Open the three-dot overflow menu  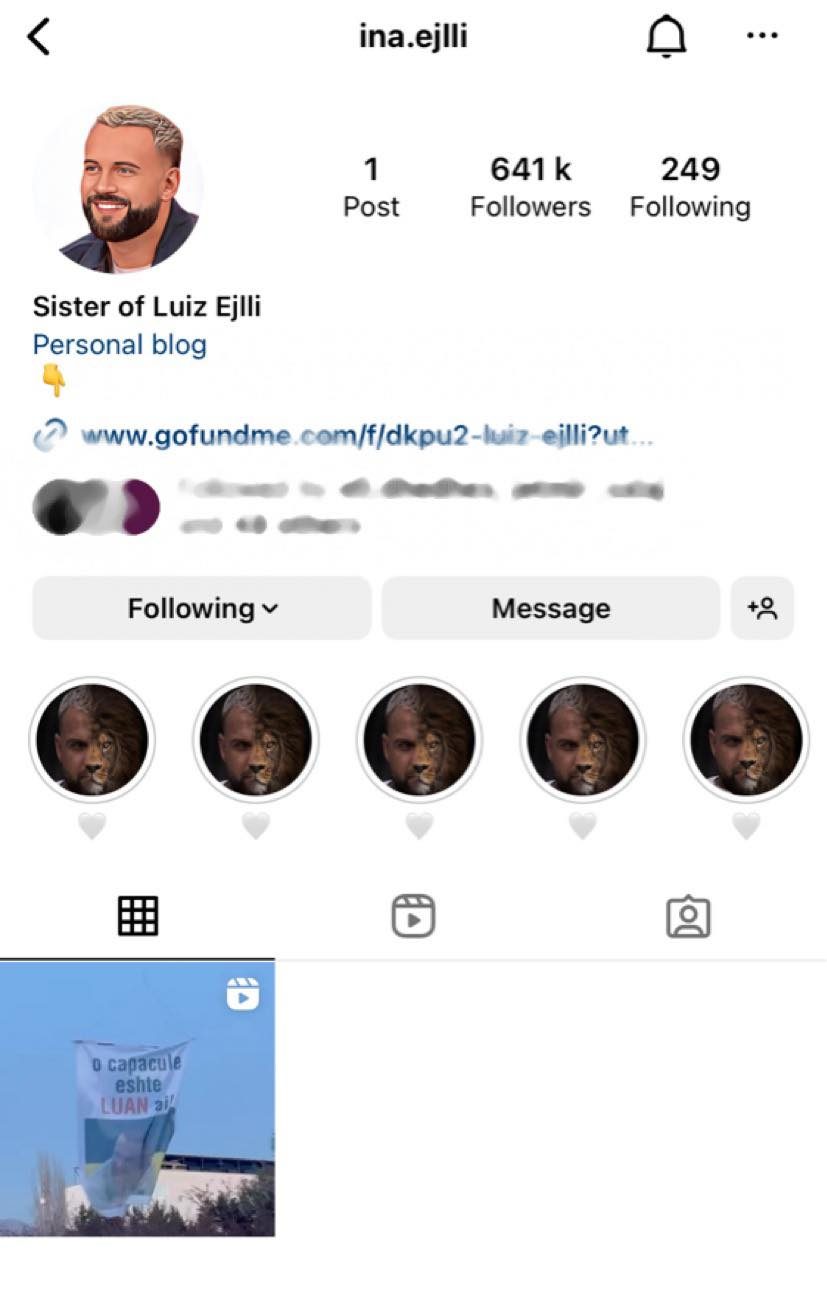[x=762, y=37]
